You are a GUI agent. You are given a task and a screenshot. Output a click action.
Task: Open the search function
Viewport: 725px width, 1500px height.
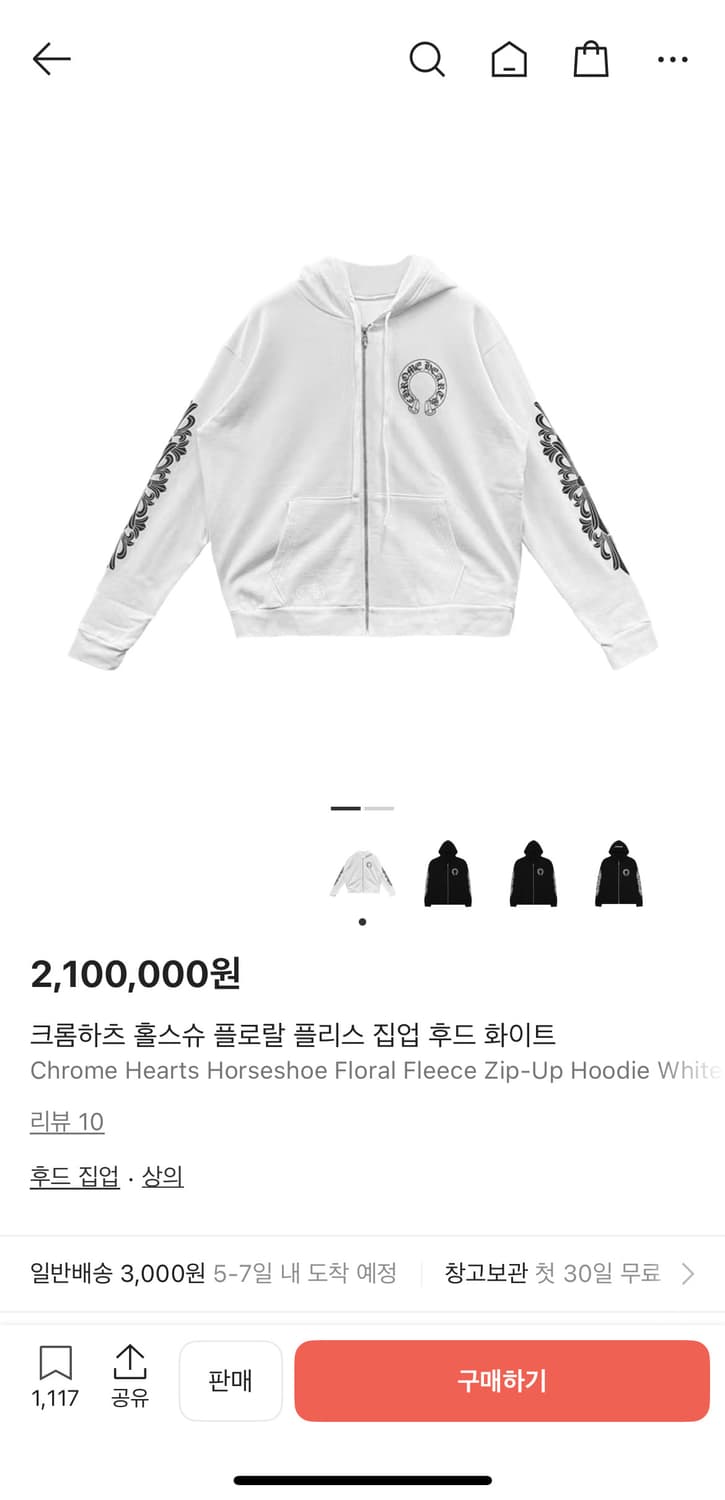(428, 59)
